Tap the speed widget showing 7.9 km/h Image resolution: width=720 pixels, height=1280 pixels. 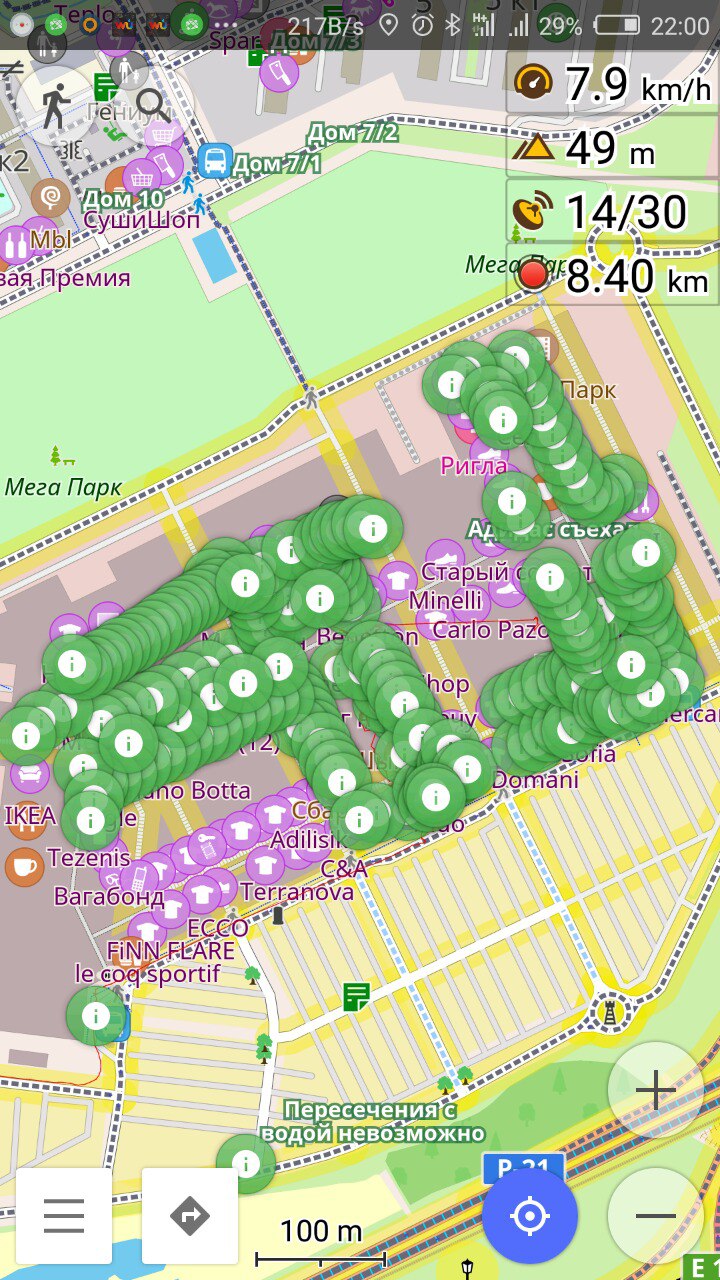coord(612,83)
